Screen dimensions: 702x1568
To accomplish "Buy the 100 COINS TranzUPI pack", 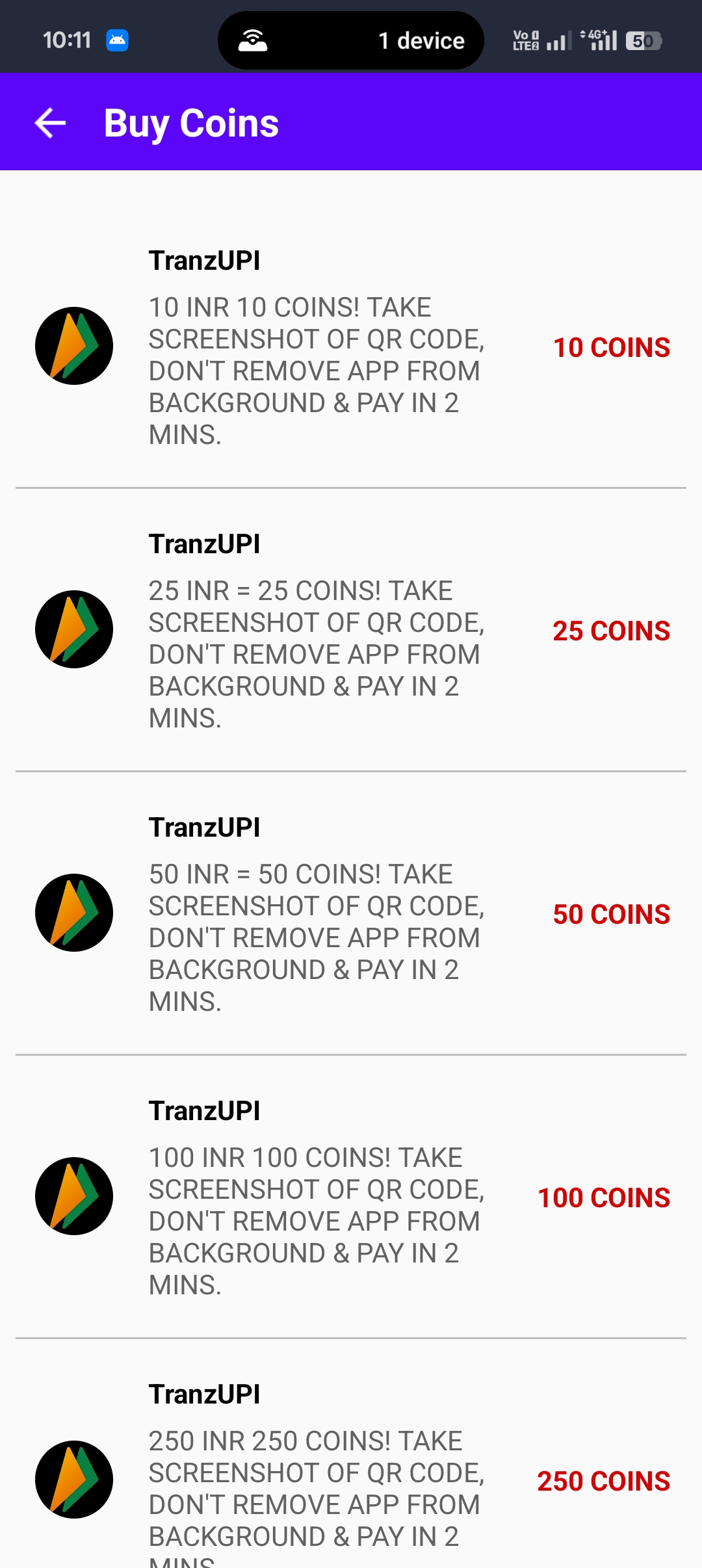I will (x=351, y=1197).
